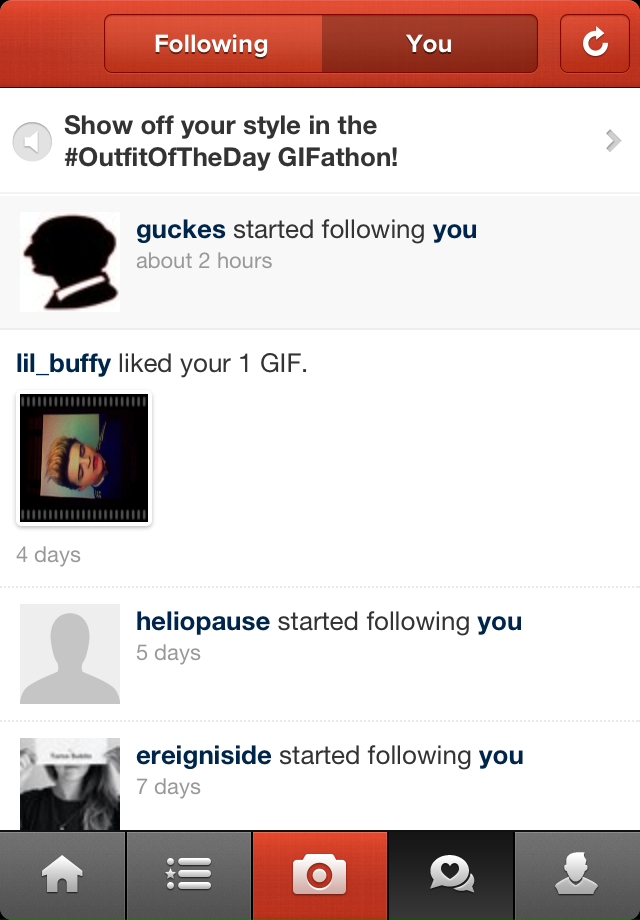Switch to the Following tab
Image resolution: width=640 pixels, height=920 pixels.
pos(212,44)
